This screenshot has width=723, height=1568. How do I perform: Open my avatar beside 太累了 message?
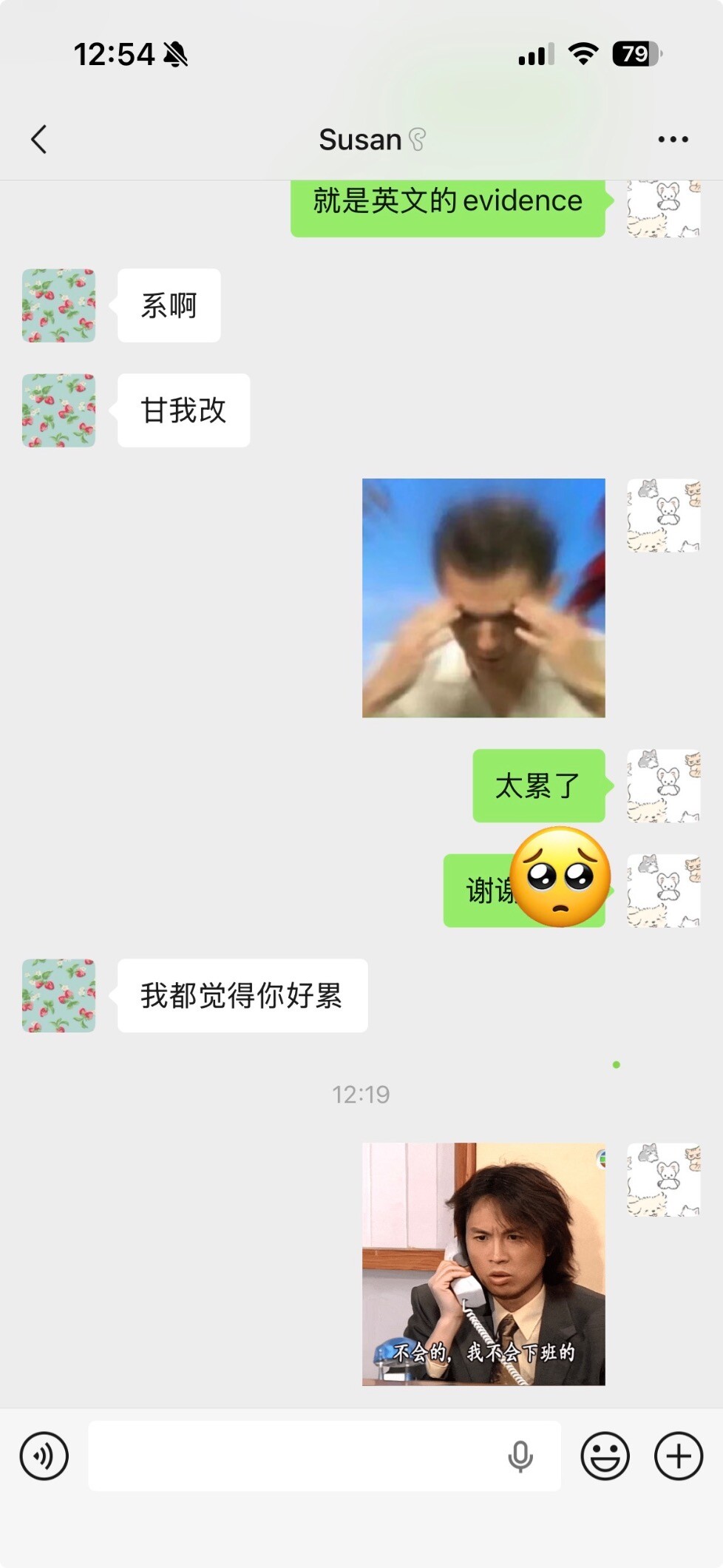664,785
